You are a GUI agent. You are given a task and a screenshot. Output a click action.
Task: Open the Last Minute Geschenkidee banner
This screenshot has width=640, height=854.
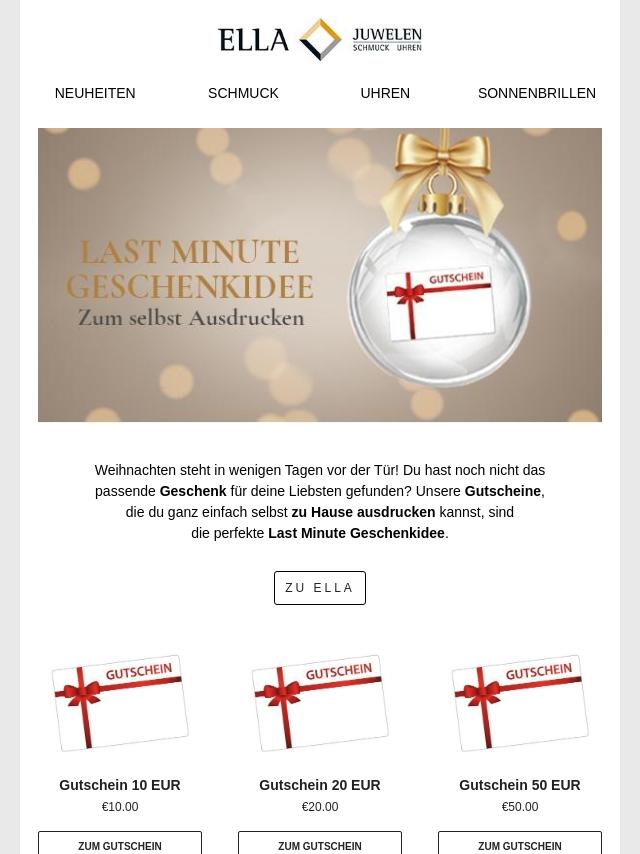(x=320, y=275)
